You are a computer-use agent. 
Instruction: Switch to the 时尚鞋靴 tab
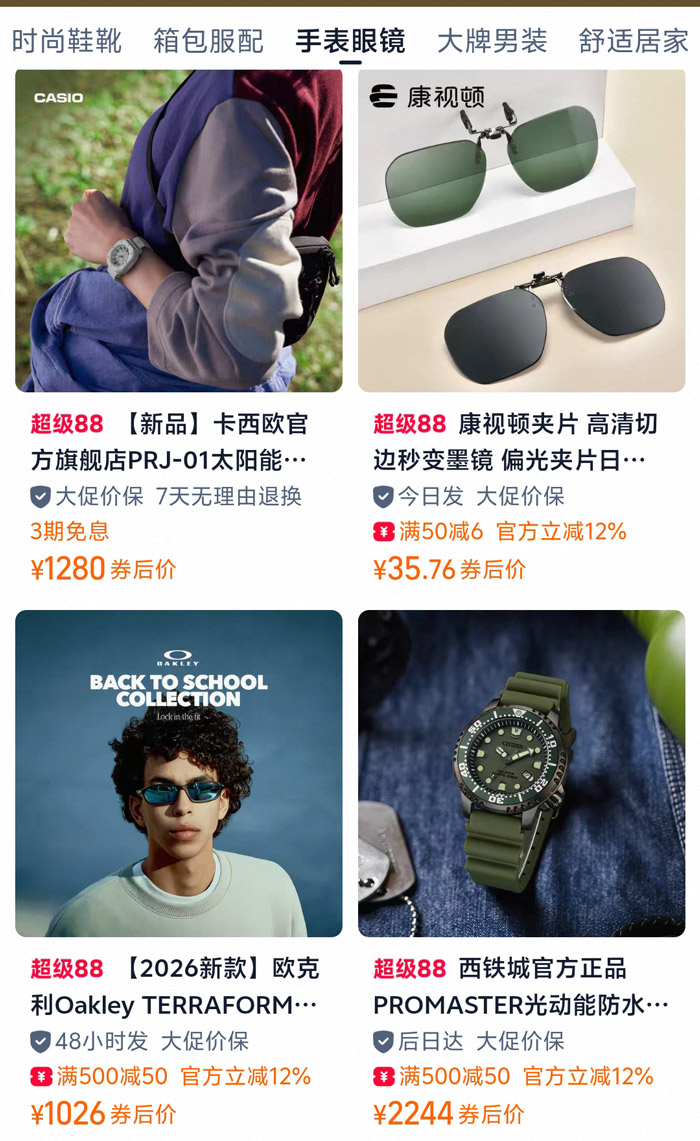coord(66,41)
